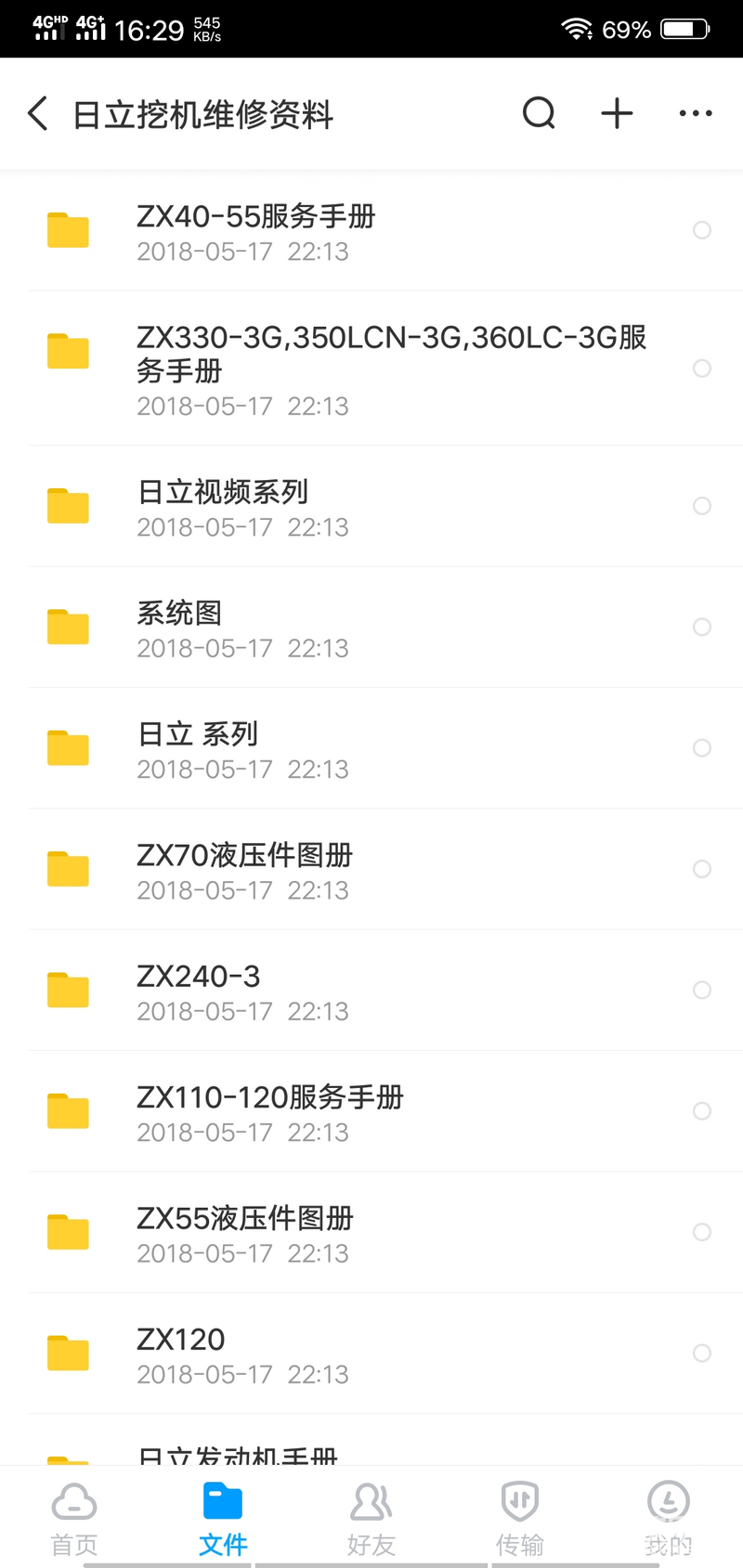The image size is (743, 1568).
Task: Switch to the 好友 tab
Action: pyautogui.click(x=371, y=1518)
